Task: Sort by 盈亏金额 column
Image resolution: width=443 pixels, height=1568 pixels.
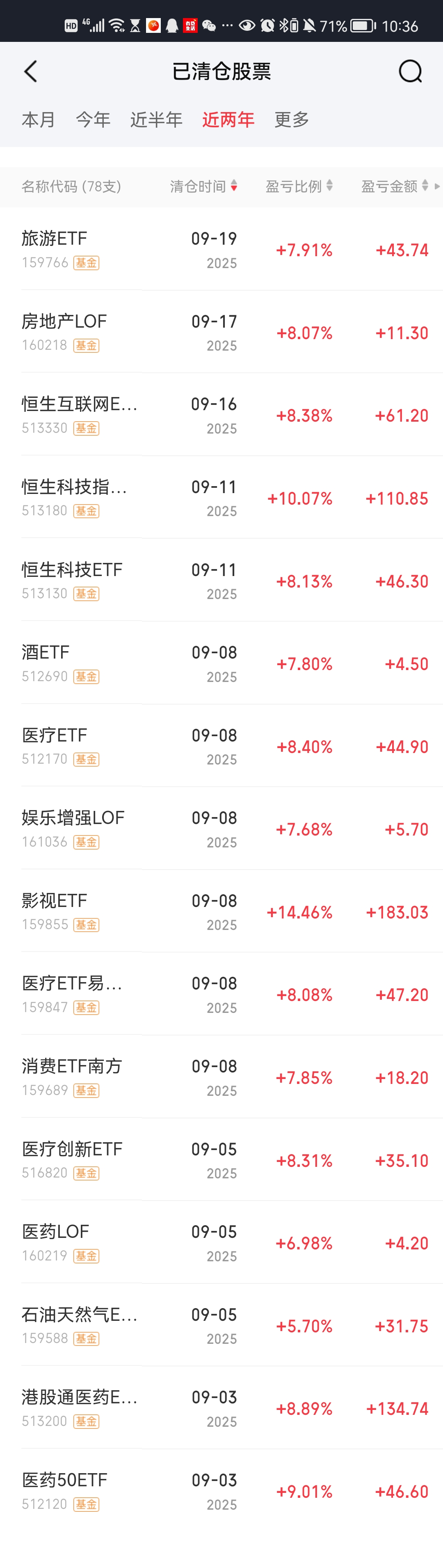Action: click(x=394, y=186)
